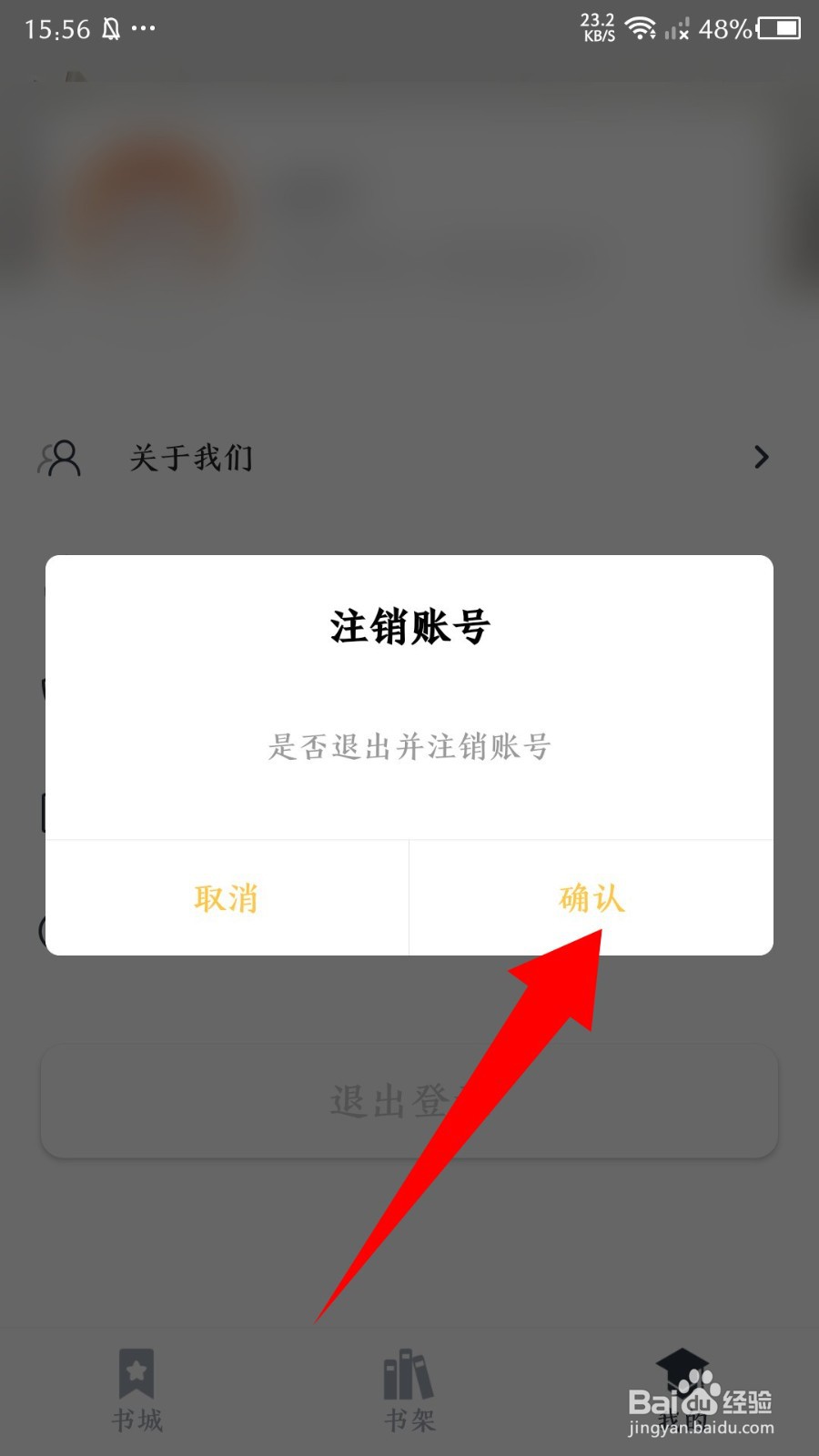Viewport: 819px width, 1456px height.
Task: Open the 关于我们 row via its chevron
Action: pyautogui.click(x=761, y=458)
